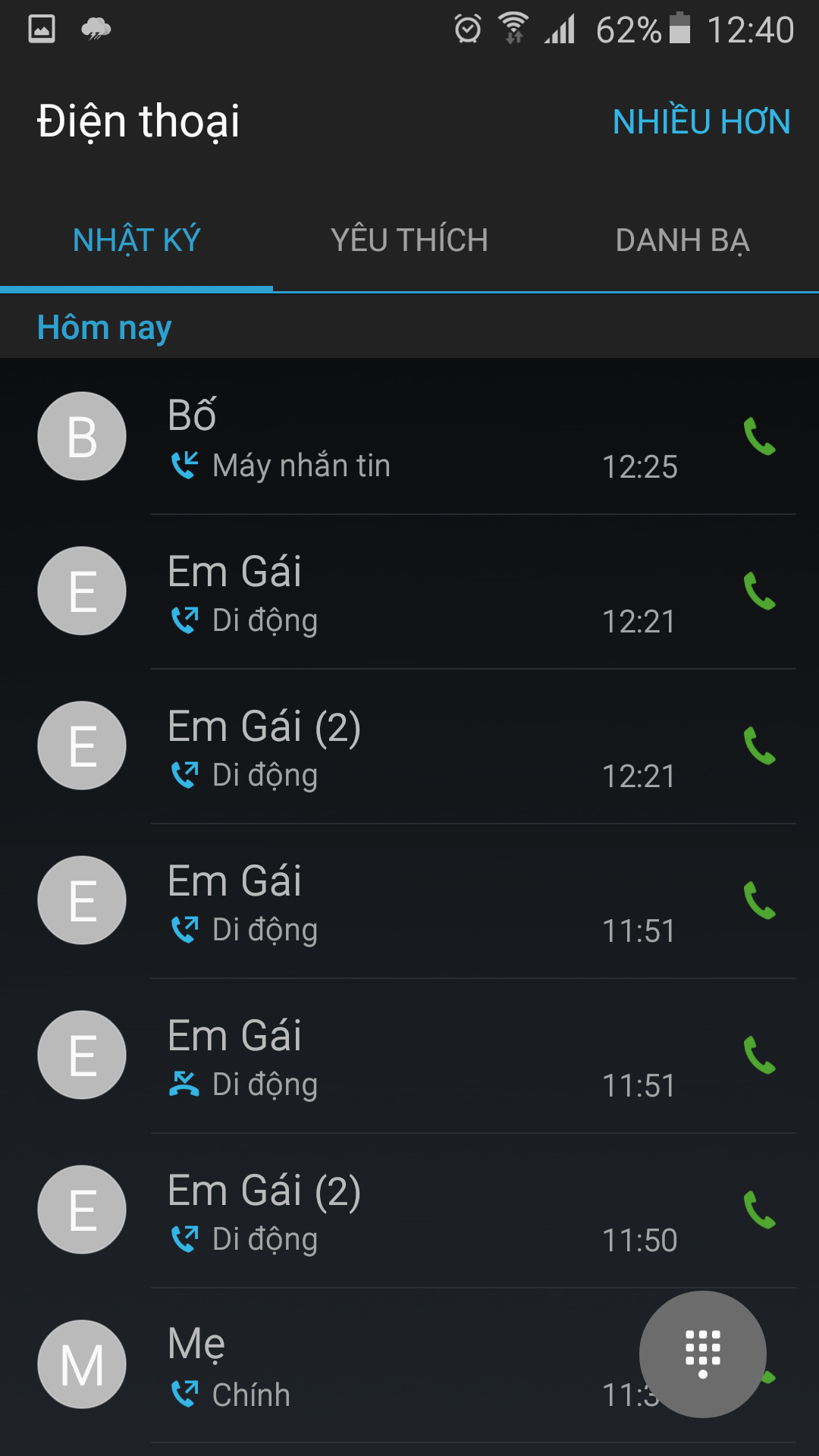The image size is (819, 1456).
Task: Call Bố using the green phone icon
Action: pos(759,437)
